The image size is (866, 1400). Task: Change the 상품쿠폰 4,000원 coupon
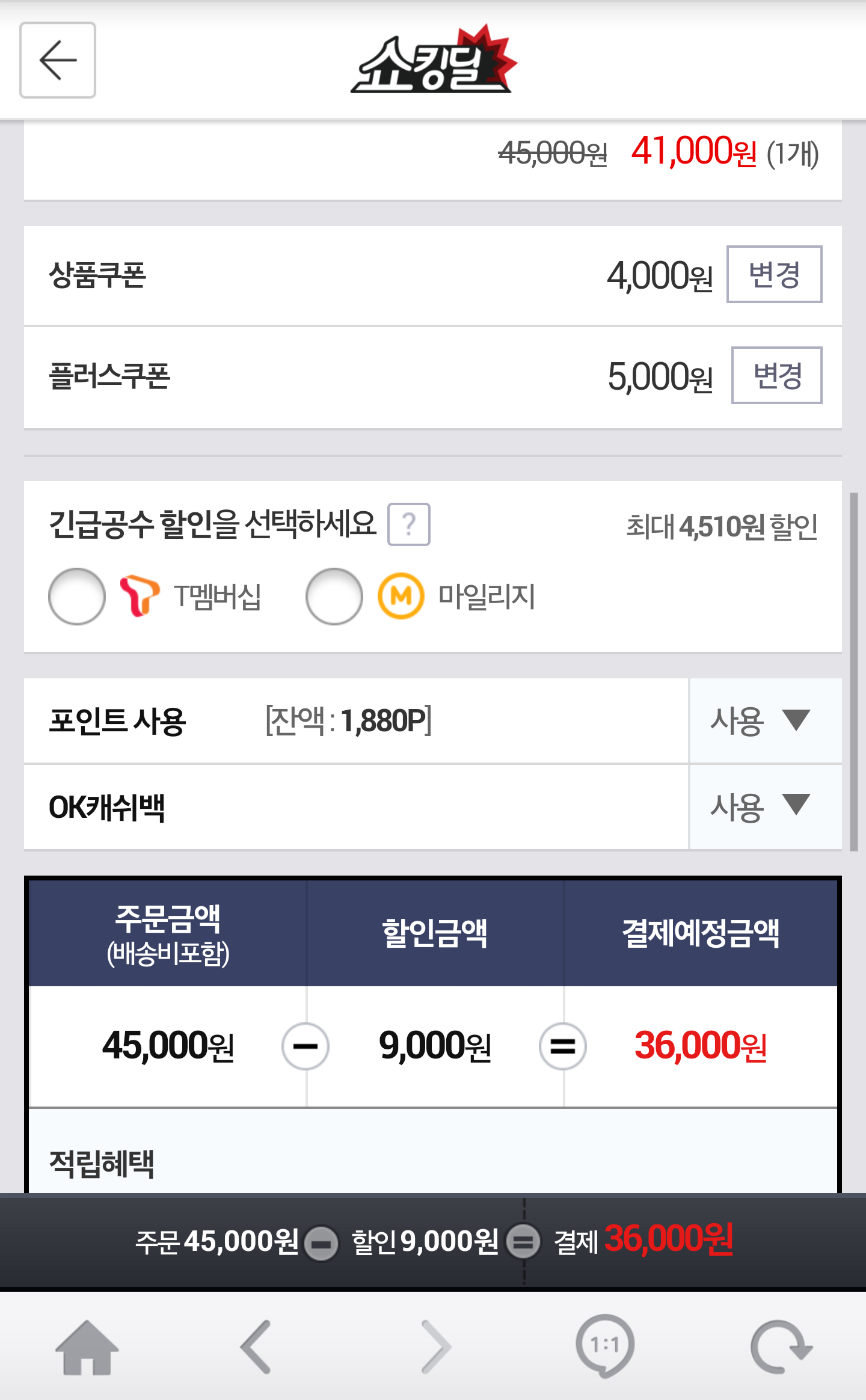[774, 274]
